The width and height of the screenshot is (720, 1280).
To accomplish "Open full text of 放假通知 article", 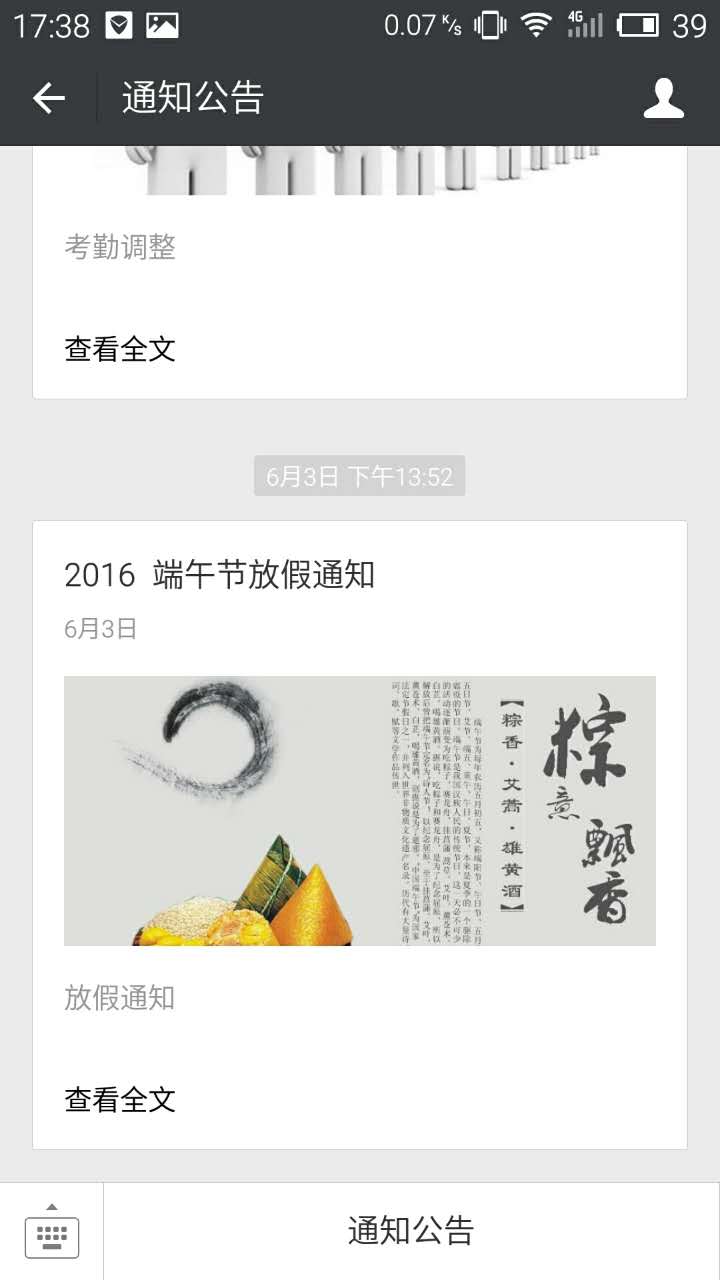I will click(x=120, y=1100).
